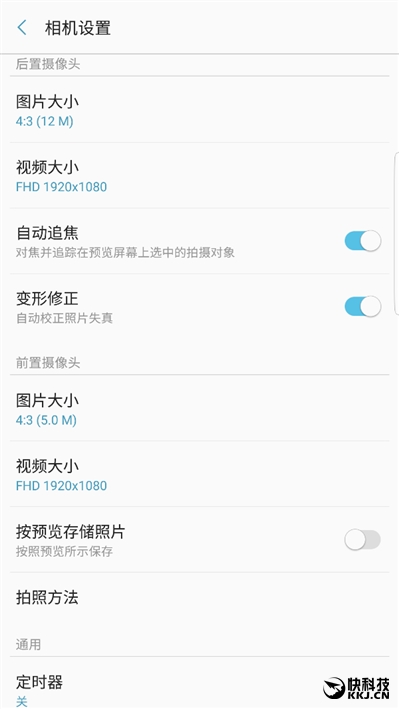Open the 拍照方法 settings row
The image size is (399, 709).
200,598
